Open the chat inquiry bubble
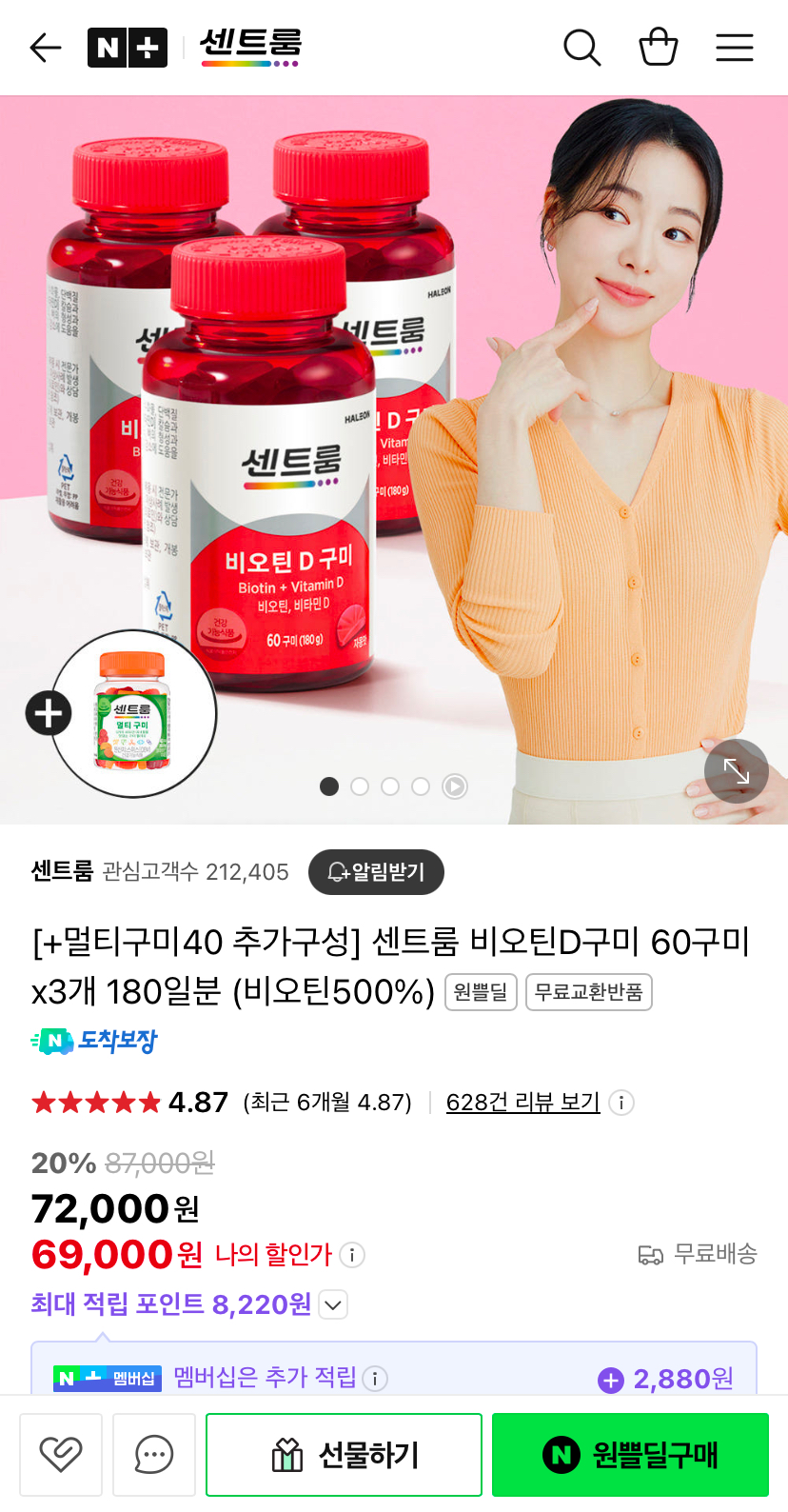Image resolution: width=788 pixels, height=1512 pixels. tap(154, 1454)
